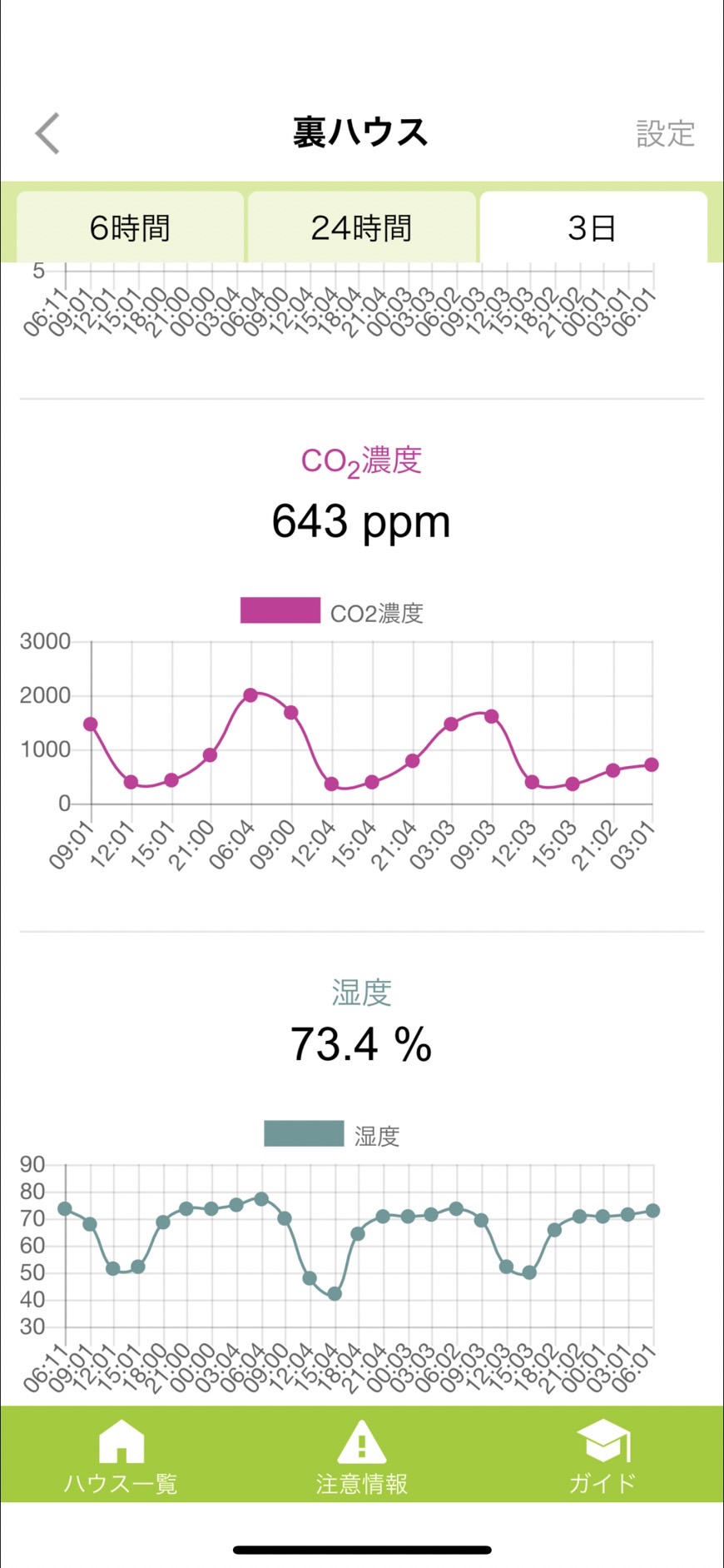Viewport: 724px width, 1568px height.
Task: Switch to the 24時間 tab
Action: click(x=361, y=227)
